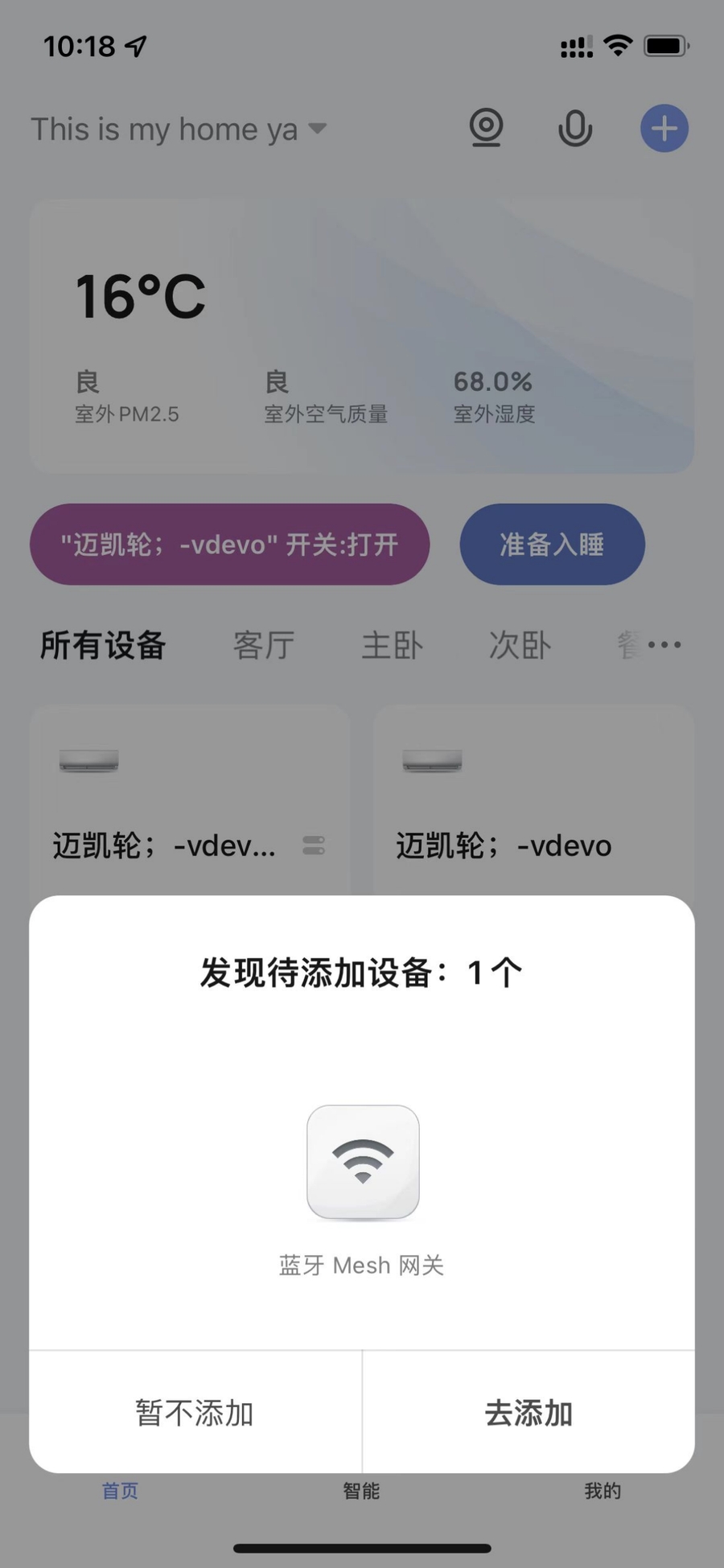Viewport: 724px width, 1568px height.
Task: Expand the This is my home ya dropdown
Action: (318, 129)
